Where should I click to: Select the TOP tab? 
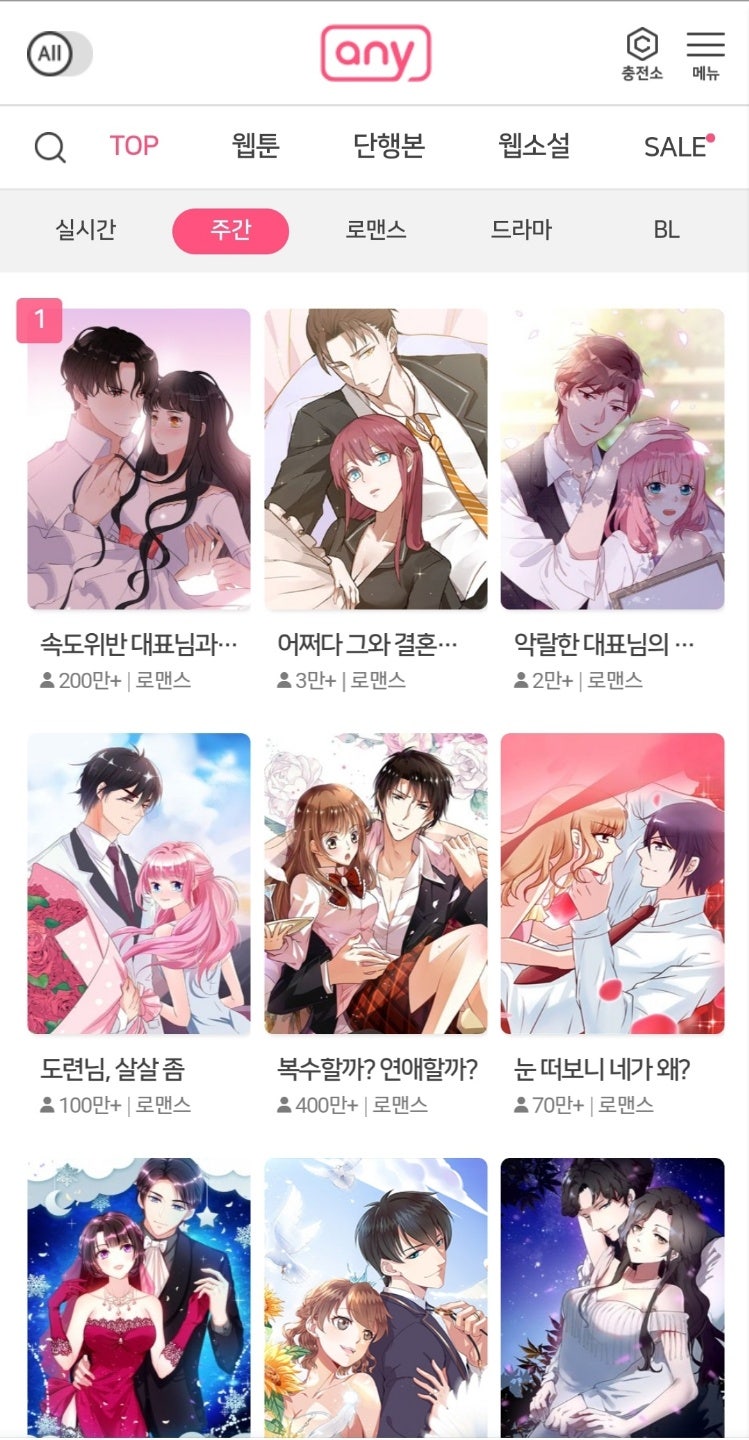coord(134,146)
